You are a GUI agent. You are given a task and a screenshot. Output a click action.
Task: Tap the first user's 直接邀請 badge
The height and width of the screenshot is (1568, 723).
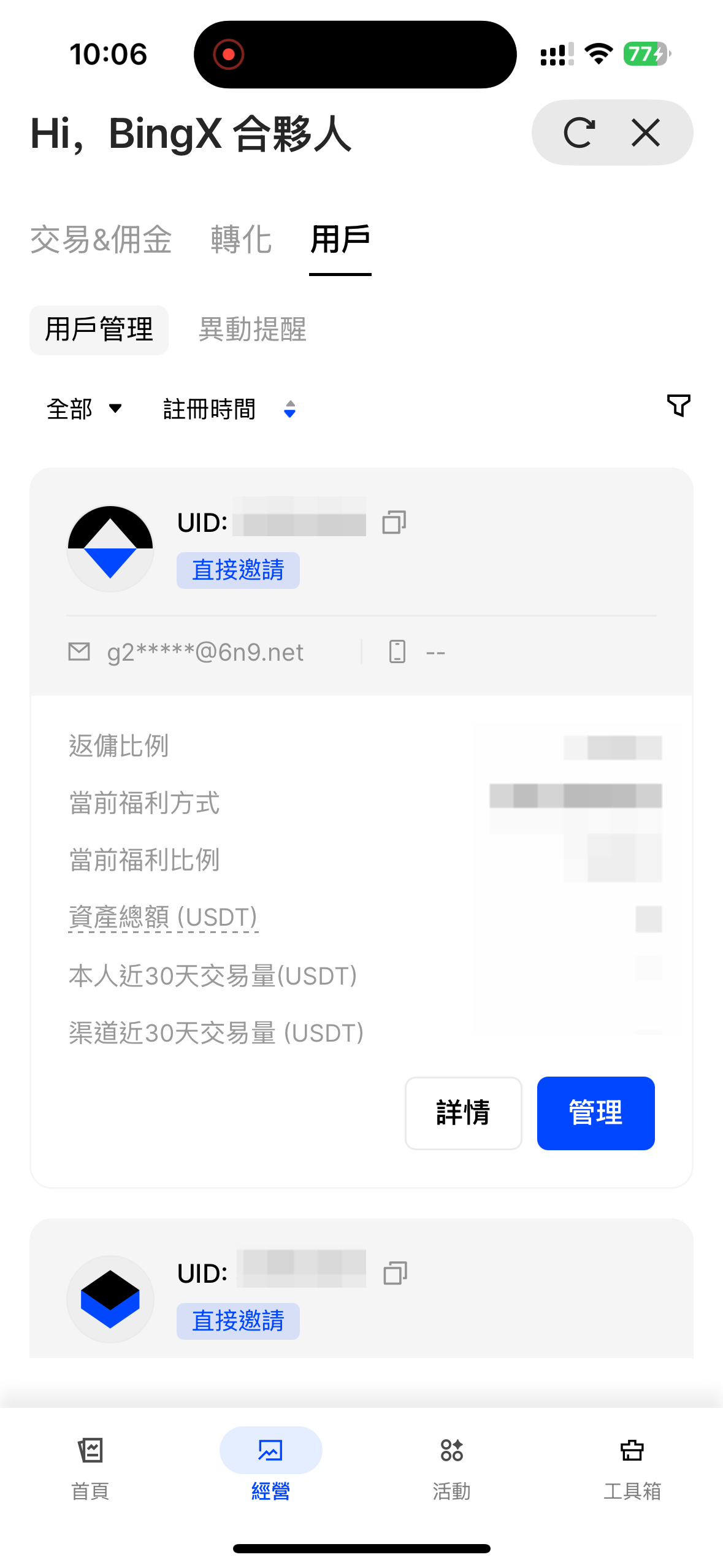tap(238, 570)
